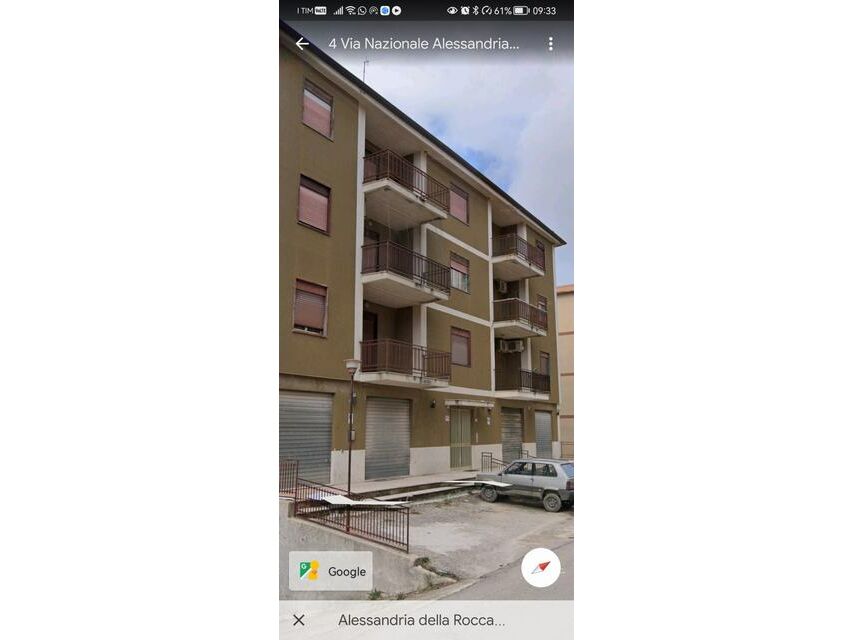853x640 pixels.
Task: Open the three-dot overflow menu
Action: (x=550, y=44)
